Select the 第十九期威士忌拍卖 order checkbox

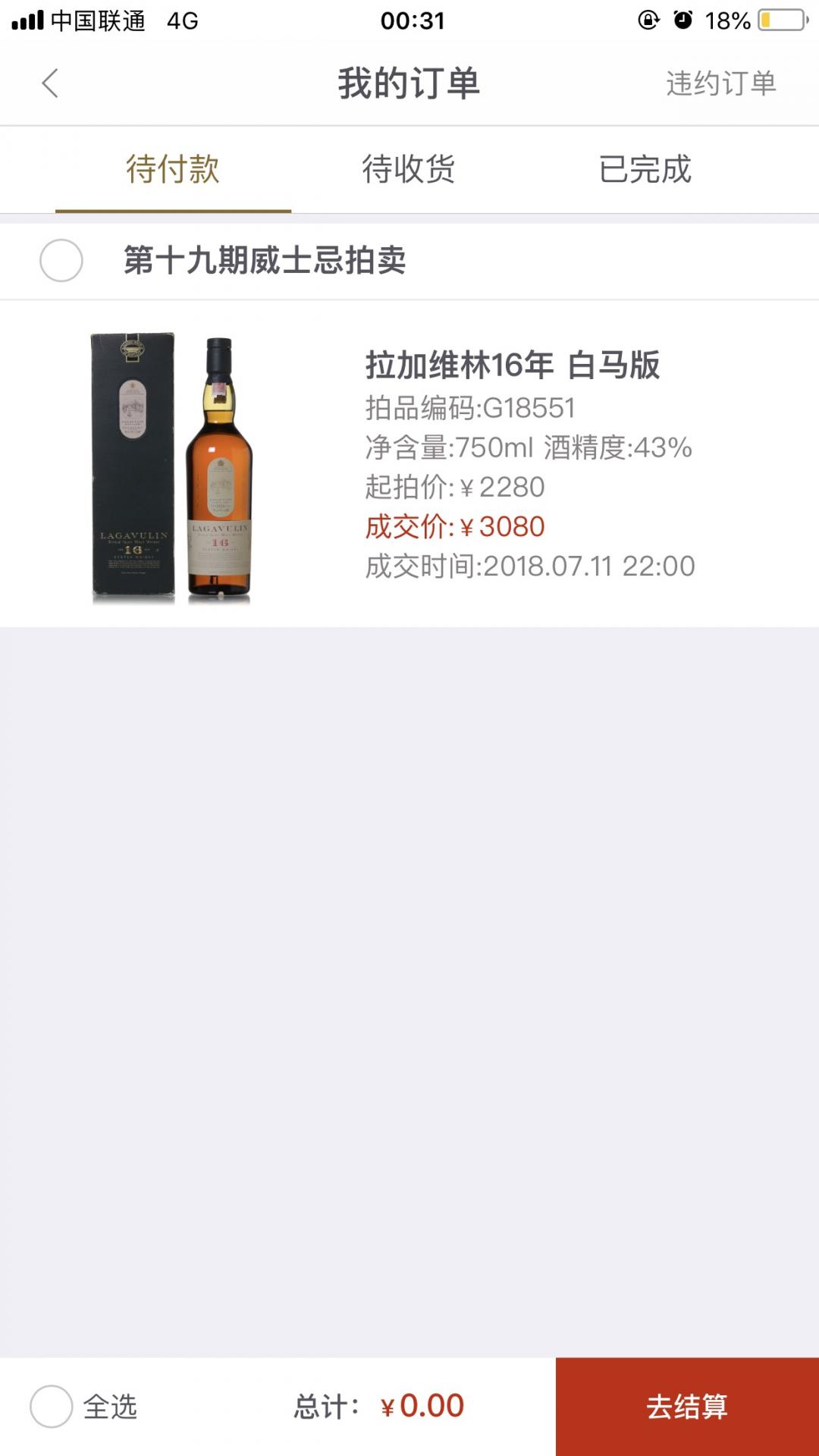[x=61, y=260]
